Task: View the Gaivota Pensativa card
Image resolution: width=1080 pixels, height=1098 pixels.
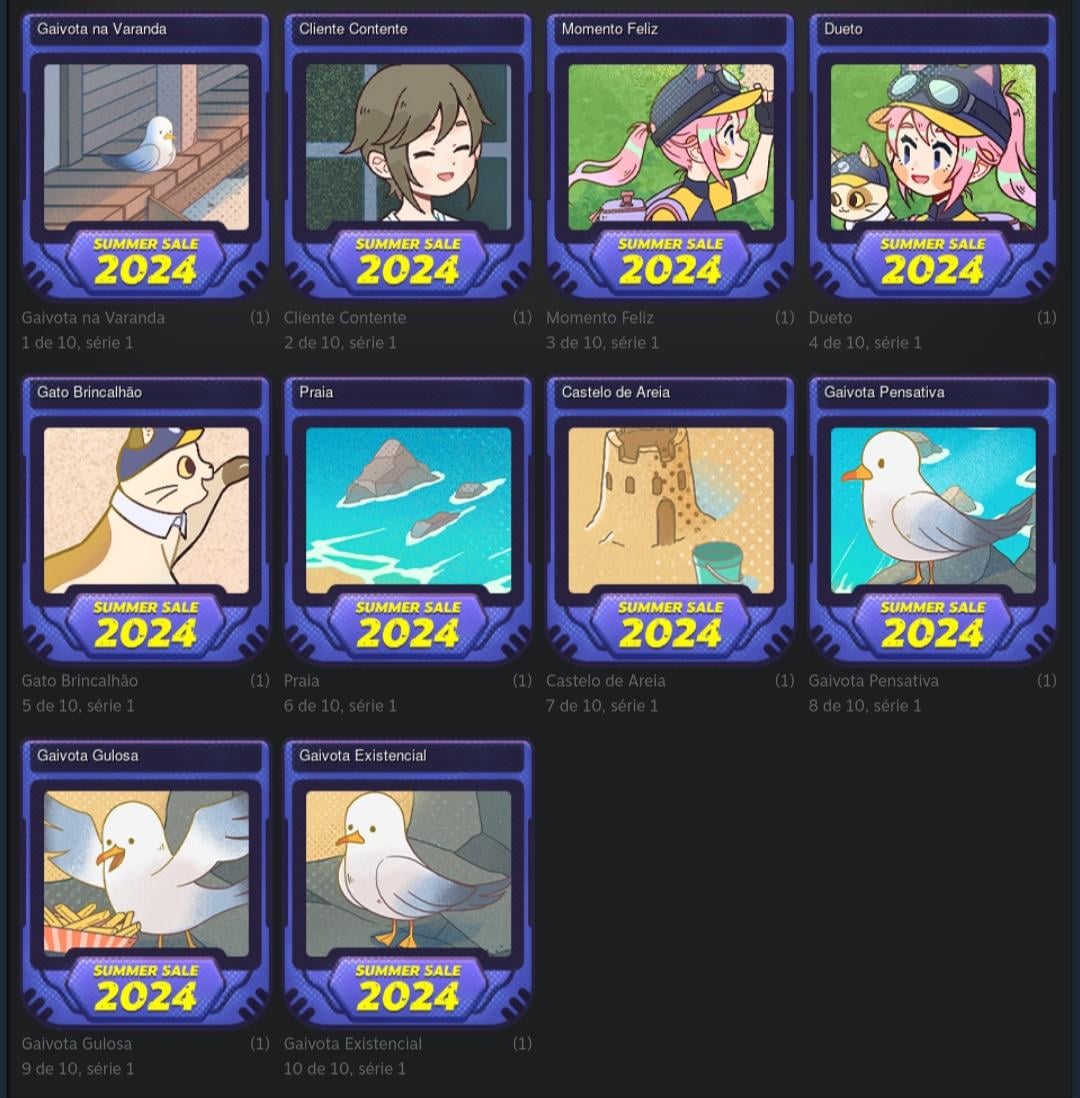Action: pyautogui.click(x=932, y=512)
